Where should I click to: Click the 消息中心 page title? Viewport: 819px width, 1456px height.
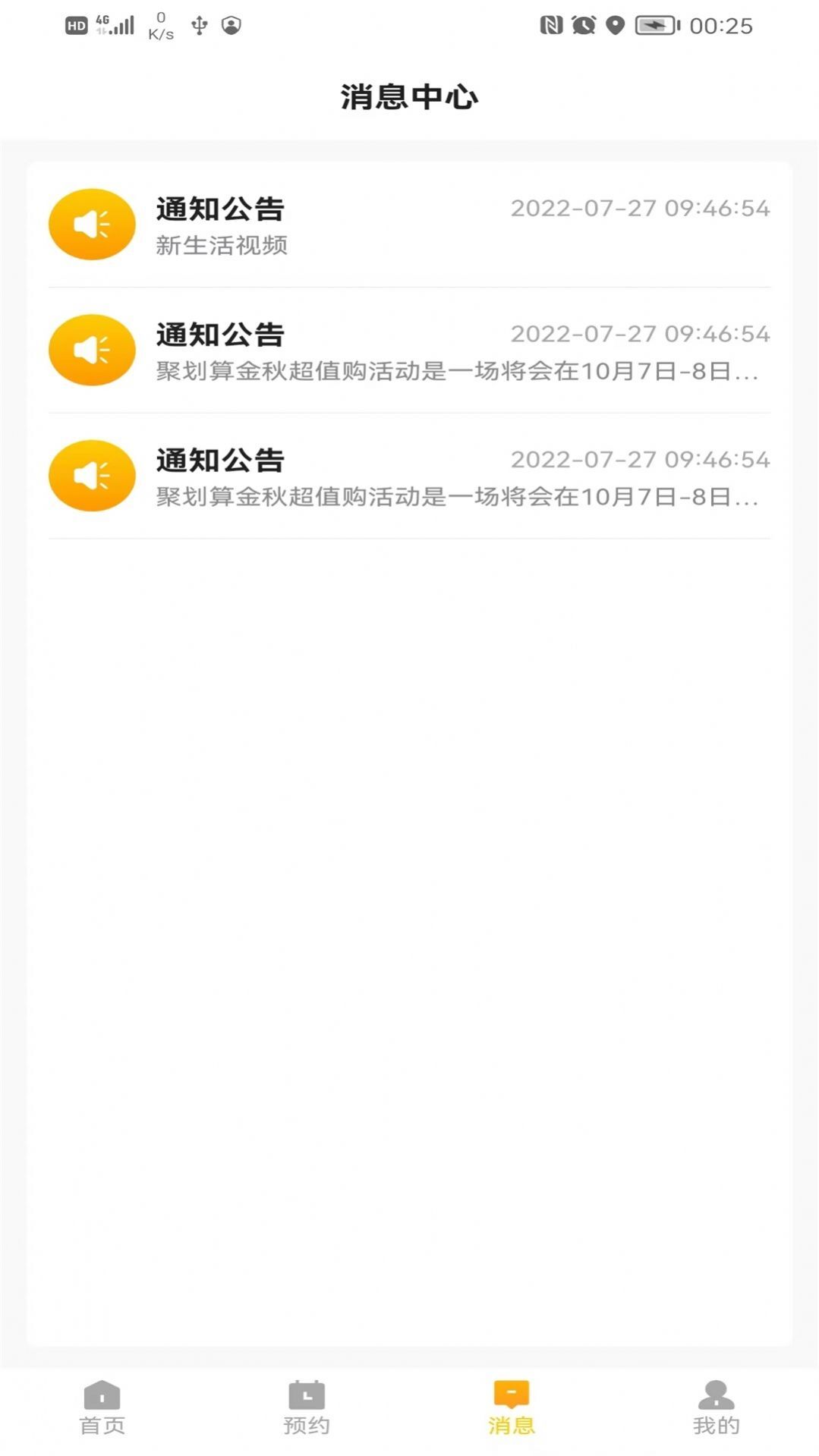pos(409,96)
